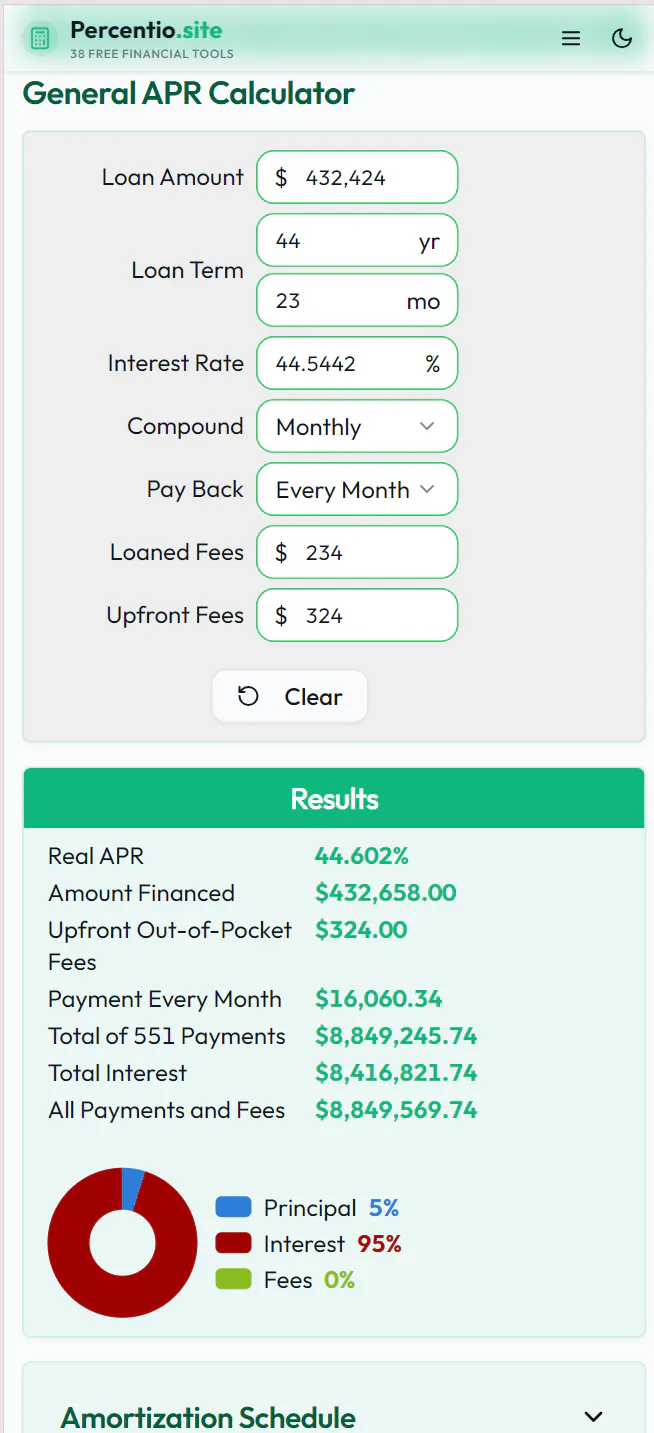Edit the Loan Amount field

pyautogui.click(x=357, y=177)
